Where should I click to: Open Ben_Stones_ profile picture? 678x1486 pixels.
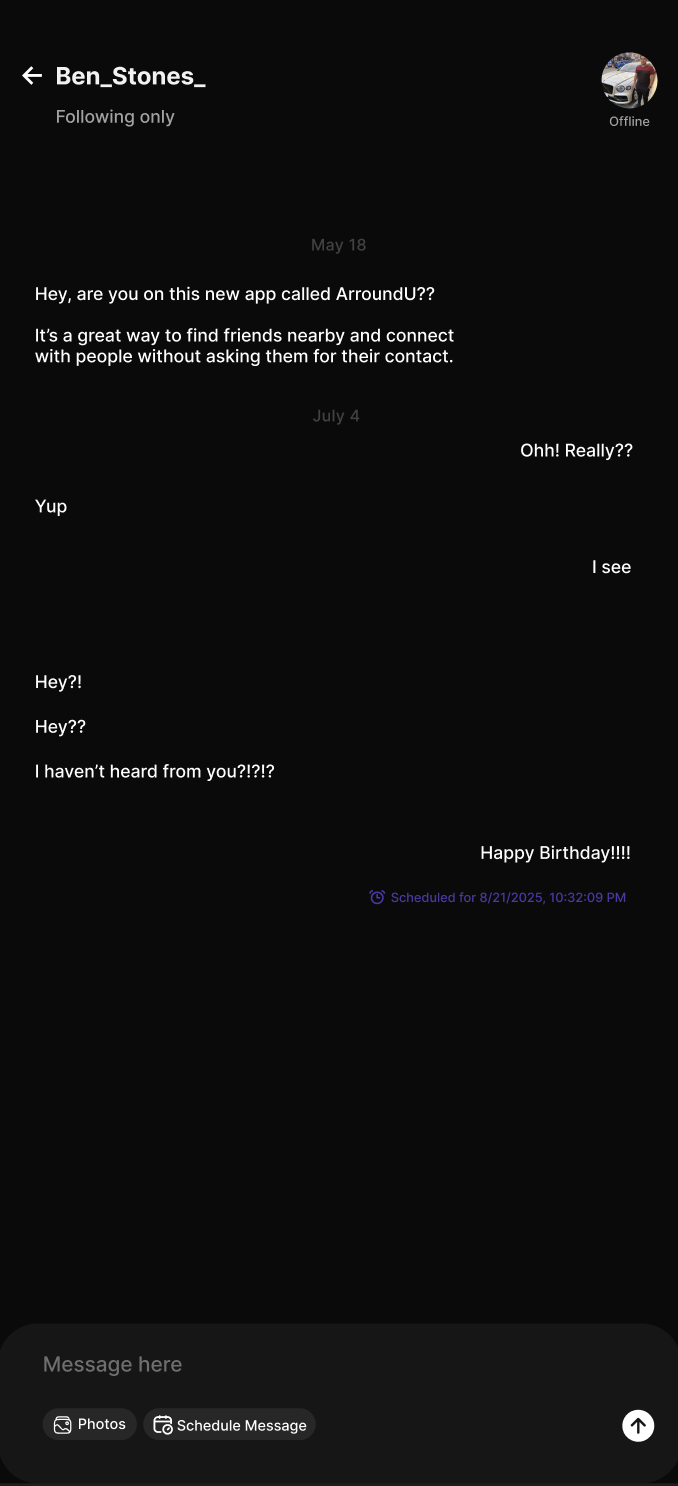(629, 80)
